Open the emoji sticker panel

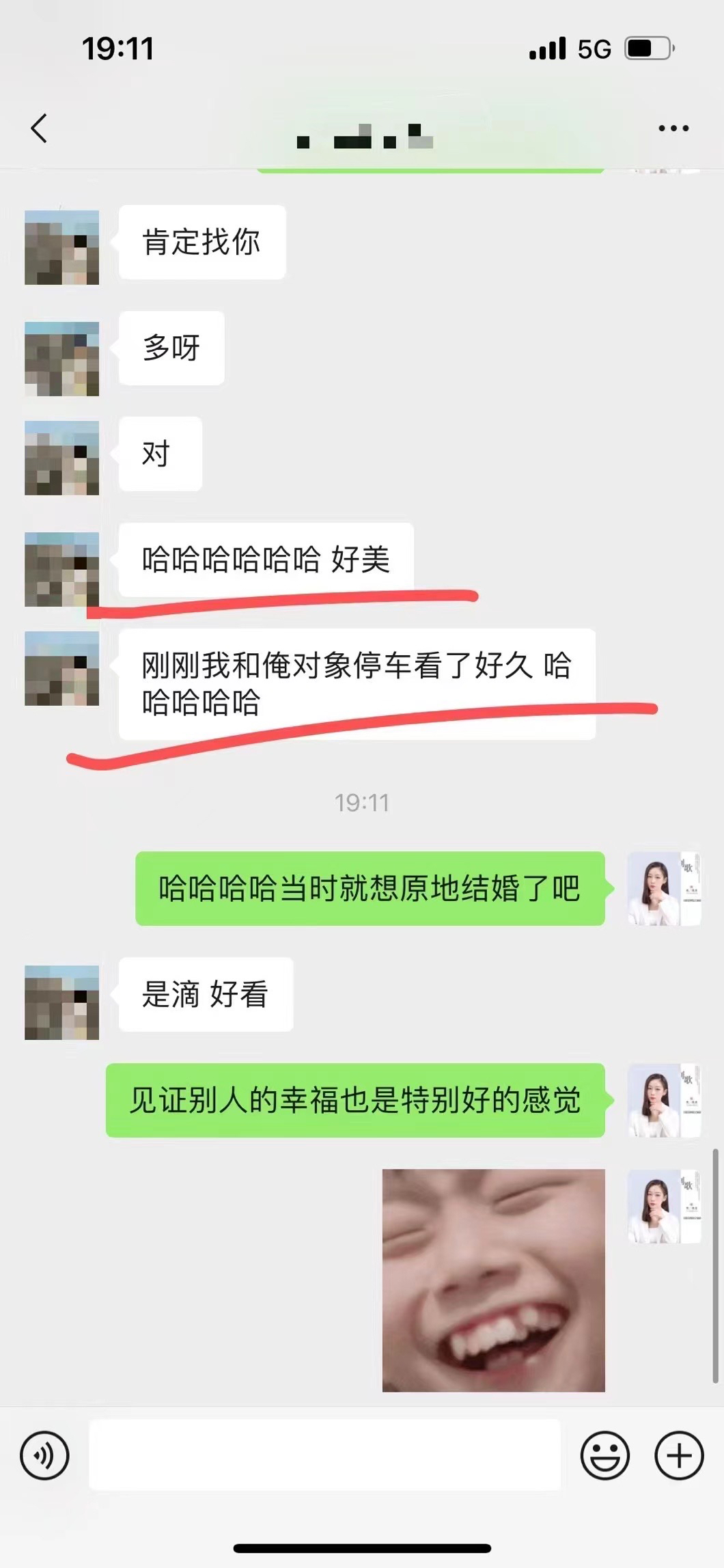[x=605, y=1455]
